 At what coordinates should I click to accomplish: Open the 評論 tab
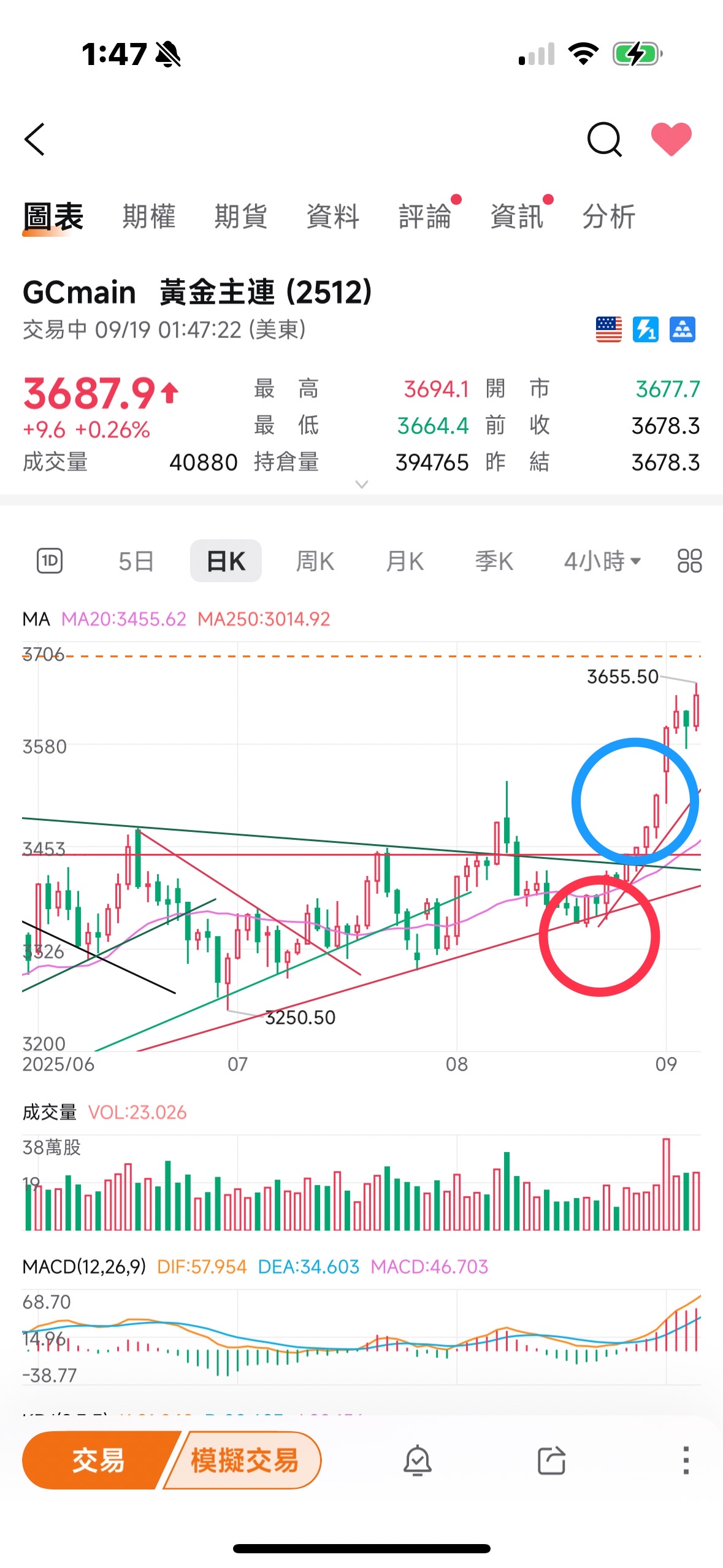[x=425, y=217]
